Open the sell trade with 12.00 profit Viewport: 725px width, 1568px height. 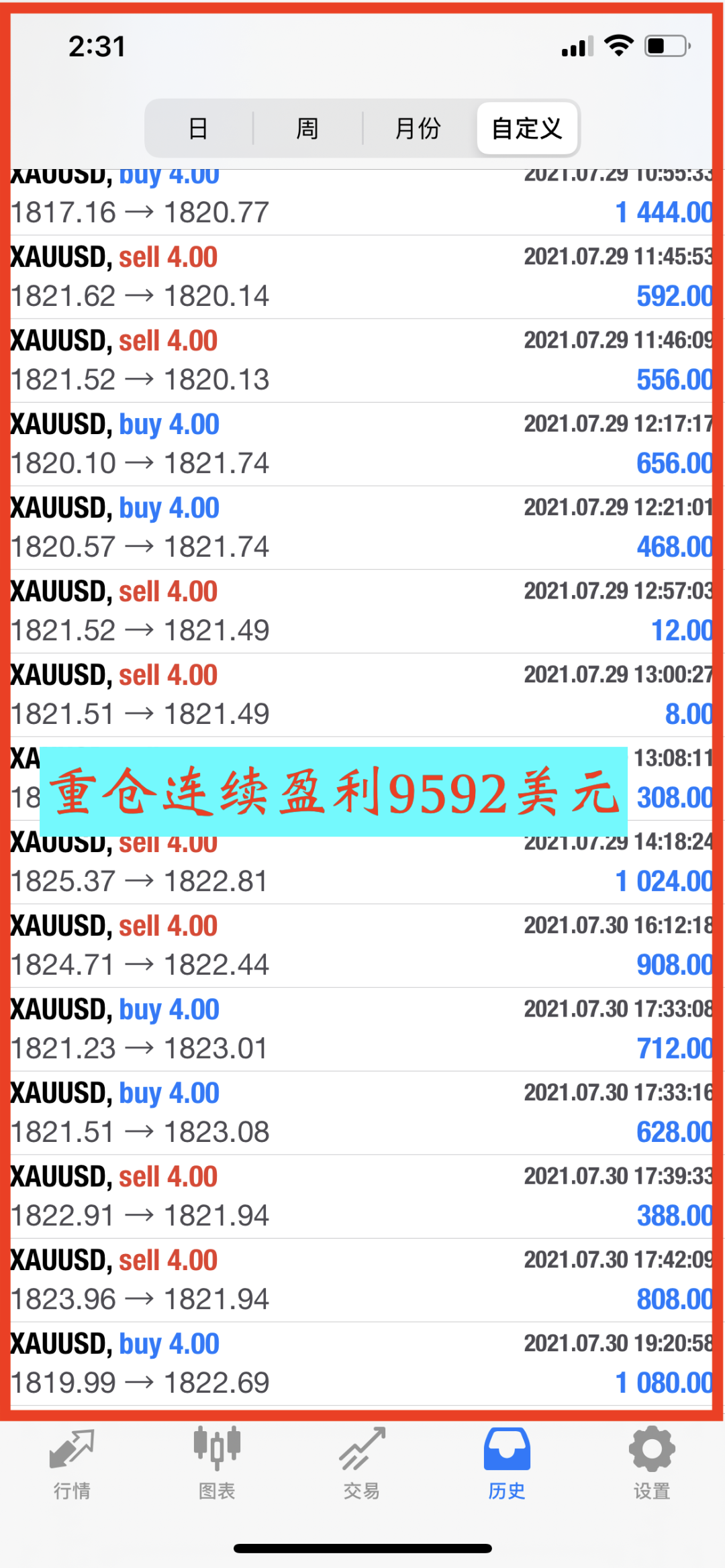coord(362,611)
